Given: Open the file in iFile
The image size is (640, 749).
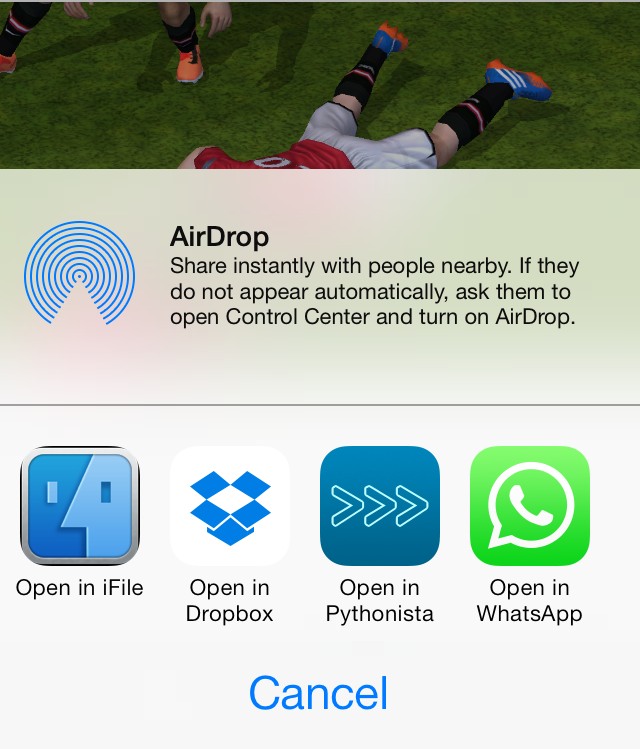Looking at the screenshot, I should click(80, 506).
